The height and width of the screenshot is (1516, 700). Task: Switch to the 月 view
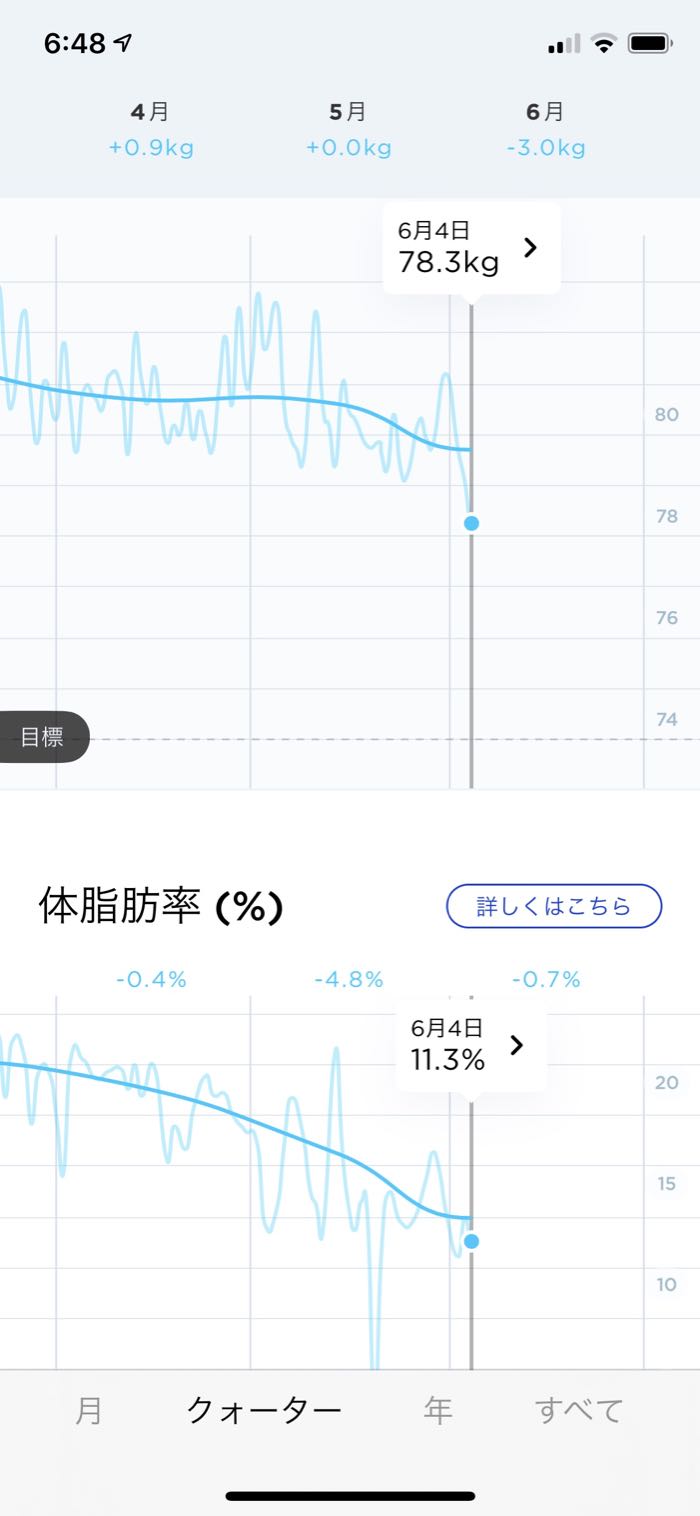pos(89,1411)
